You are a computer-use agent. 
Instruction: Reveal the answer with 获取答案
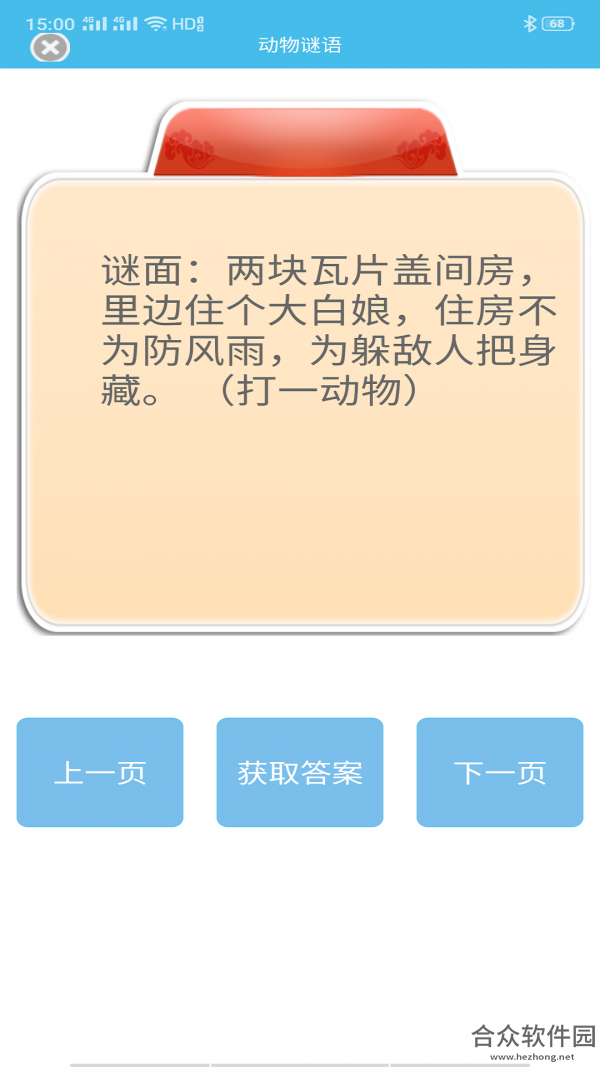click(300, 772)
